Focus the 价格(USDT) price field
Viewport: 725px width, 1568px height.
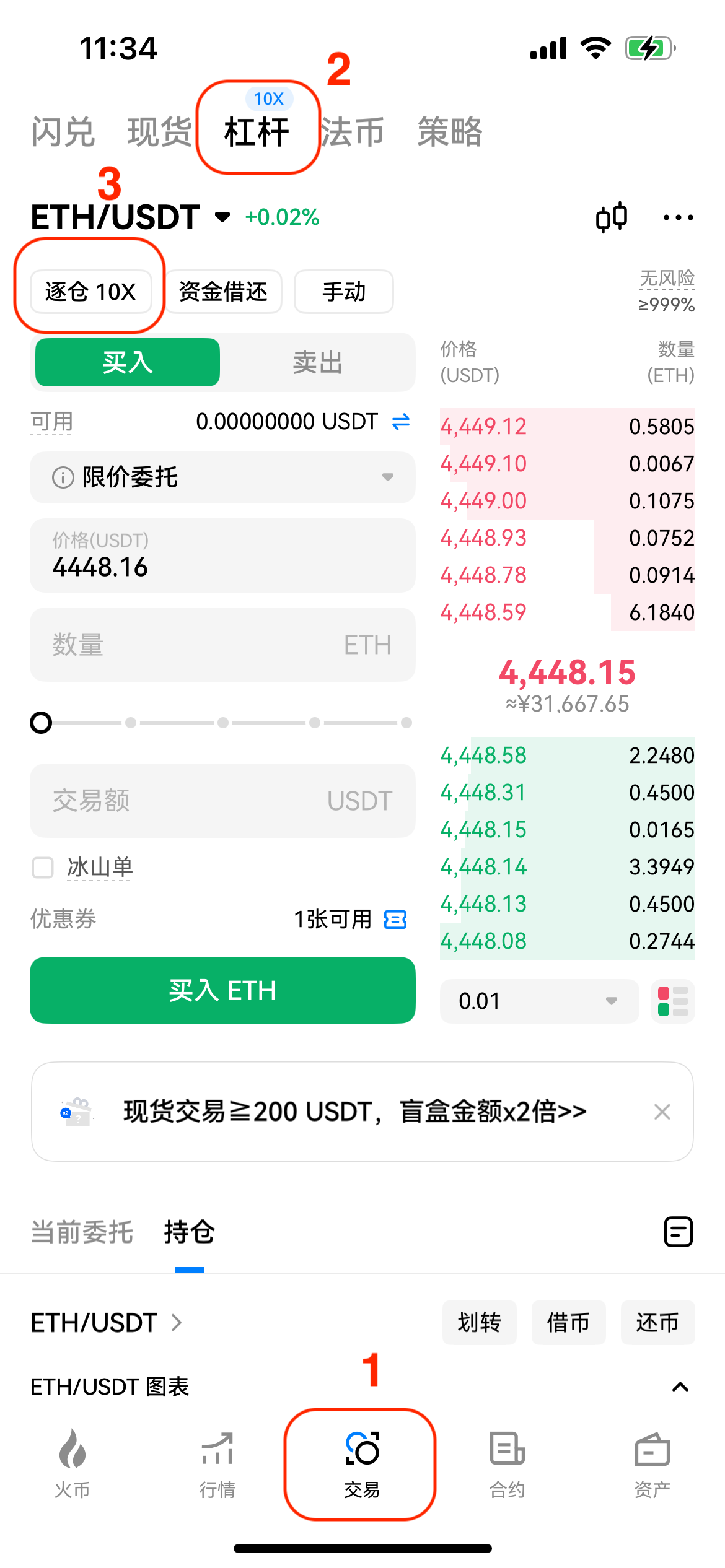pyautogui.click(x=222, y=556)
